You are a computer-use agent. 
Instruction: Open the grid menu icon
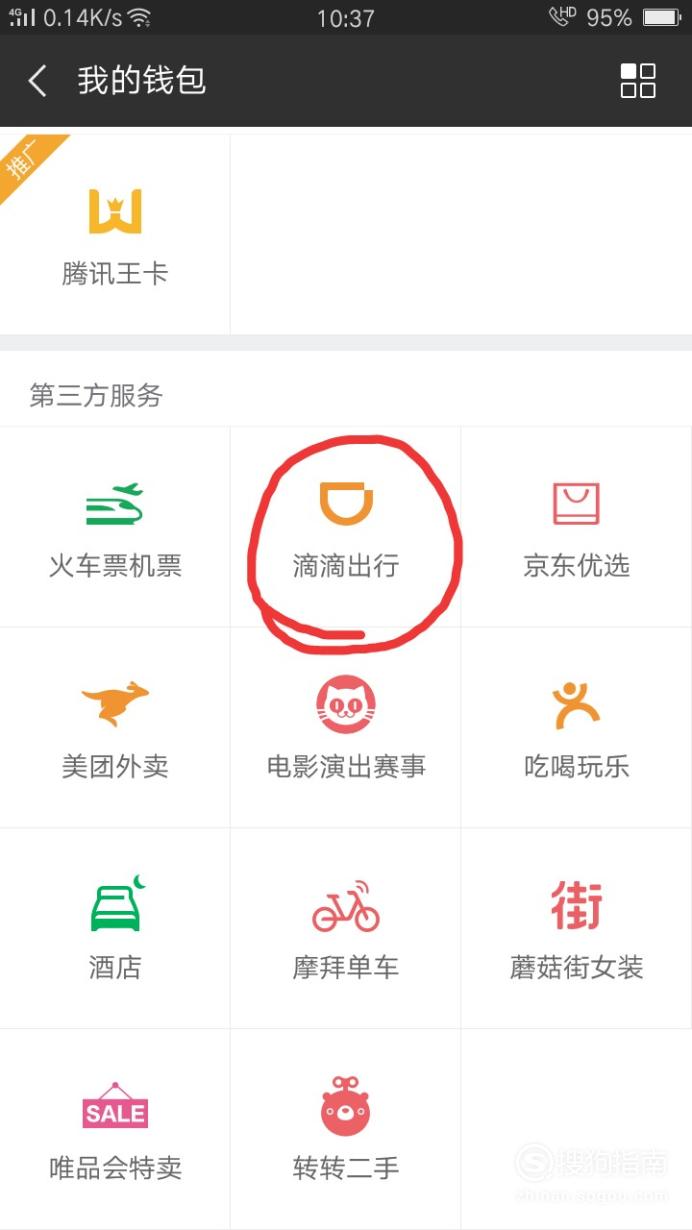(638, 81)
